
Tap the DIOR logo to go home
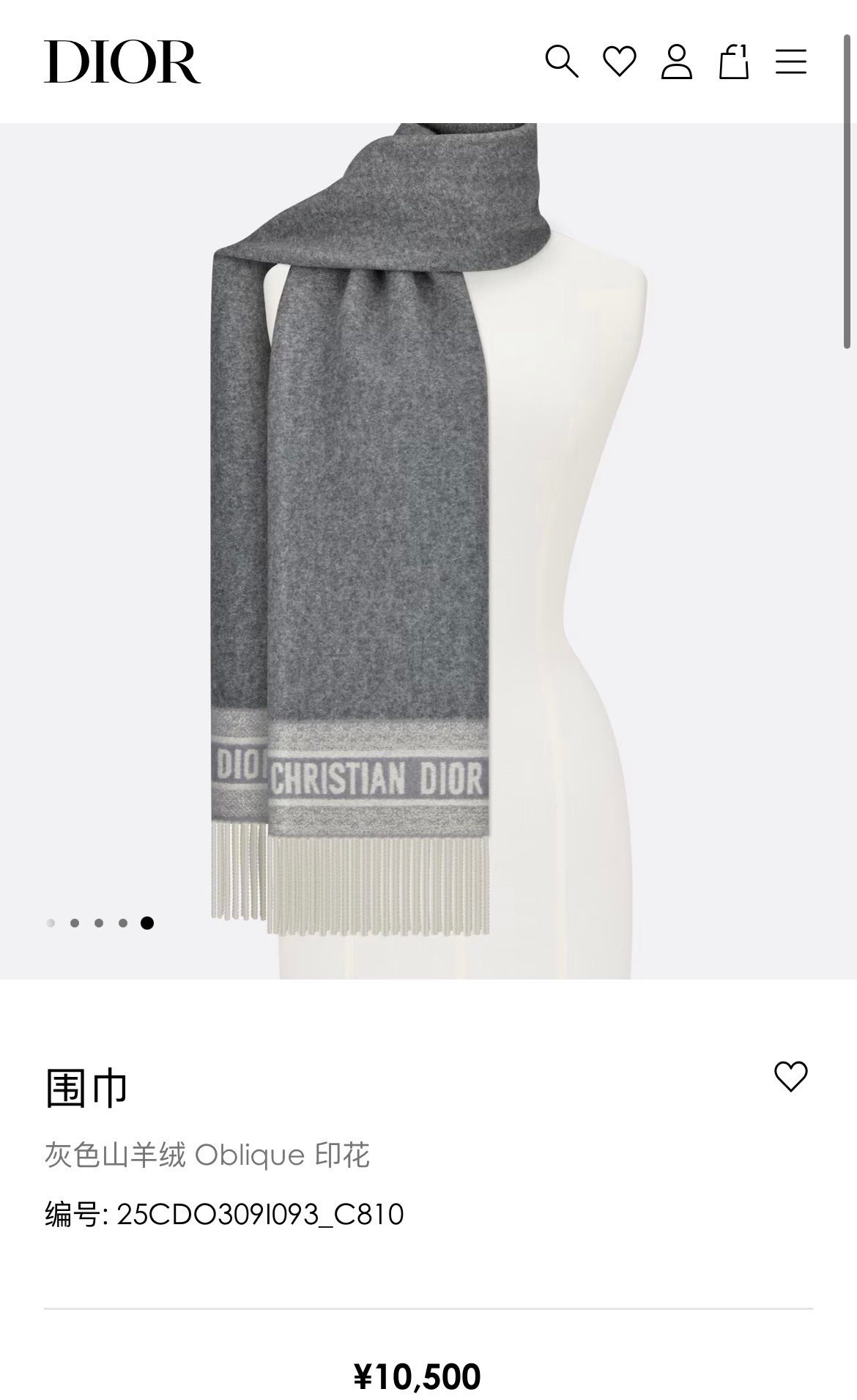tap(122, 62)
